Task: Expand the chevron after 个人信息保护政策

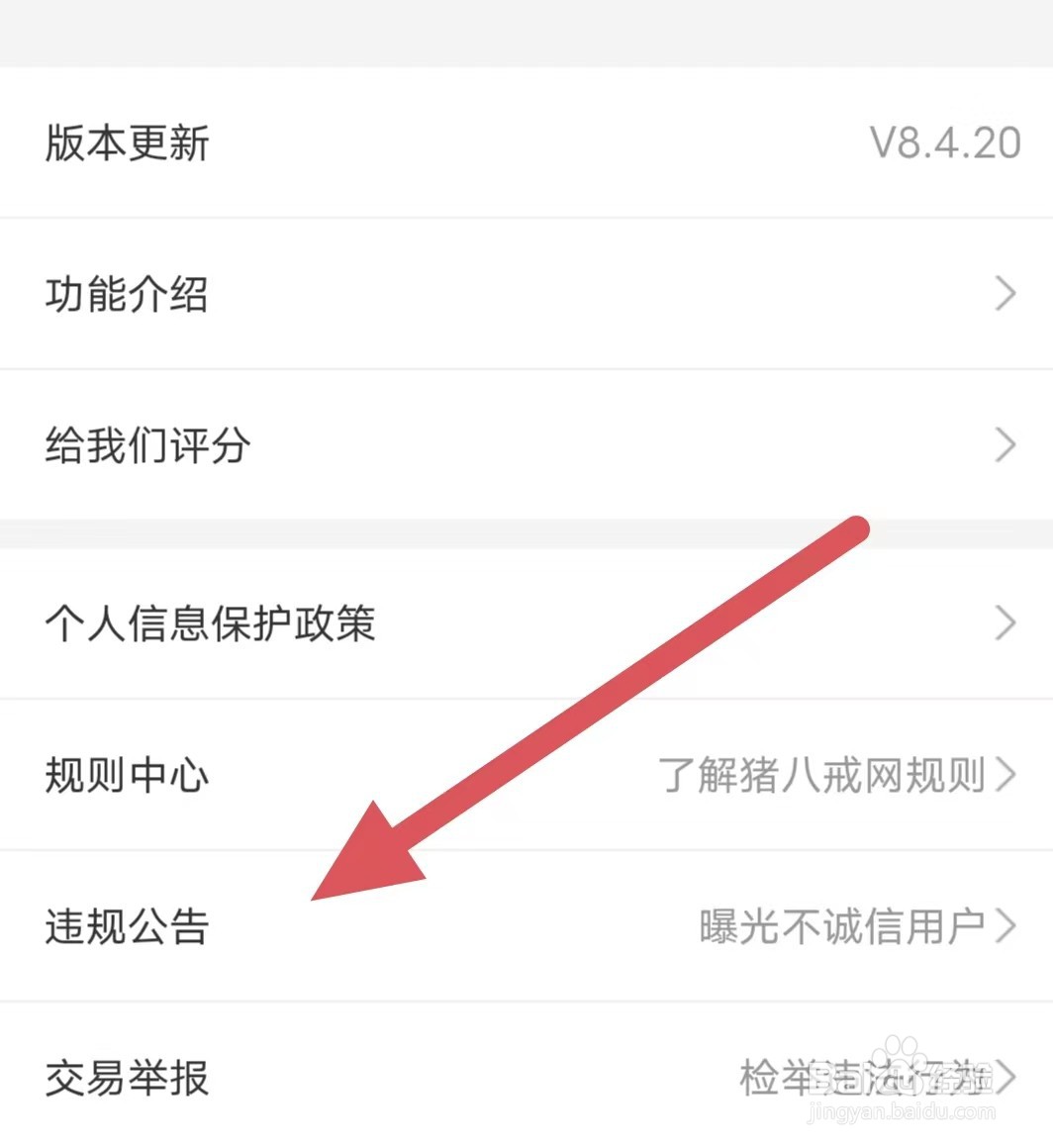Action: click(x=1006, y=623)
